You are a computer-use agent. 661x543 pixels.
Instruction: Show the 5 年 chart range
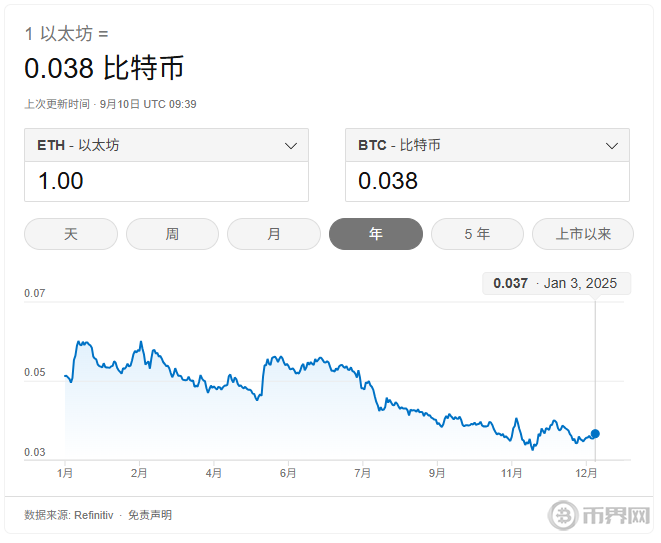477,234
